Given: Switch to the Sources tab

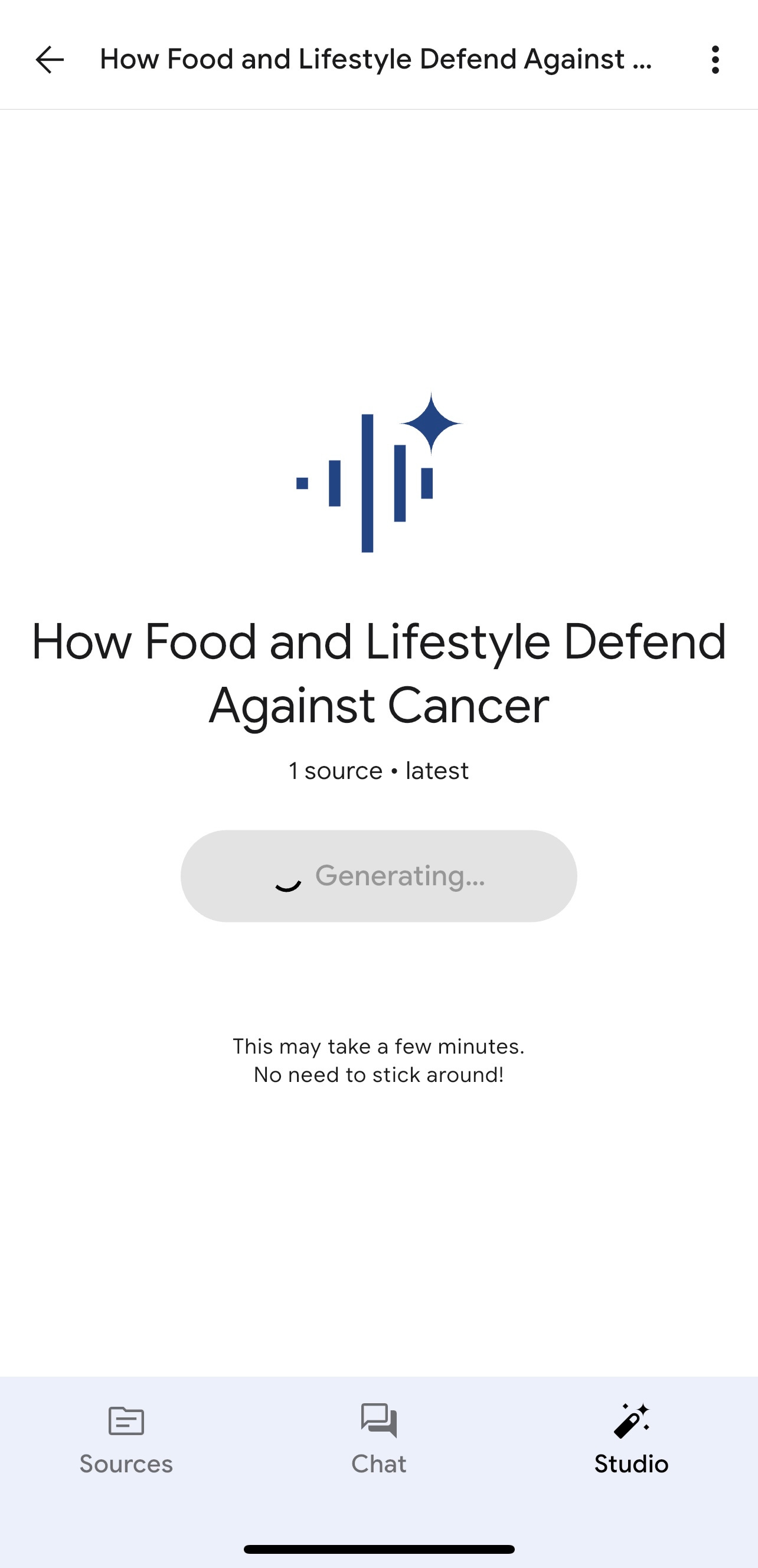Looking at the screenshot, I should (x=126, y=1439).
